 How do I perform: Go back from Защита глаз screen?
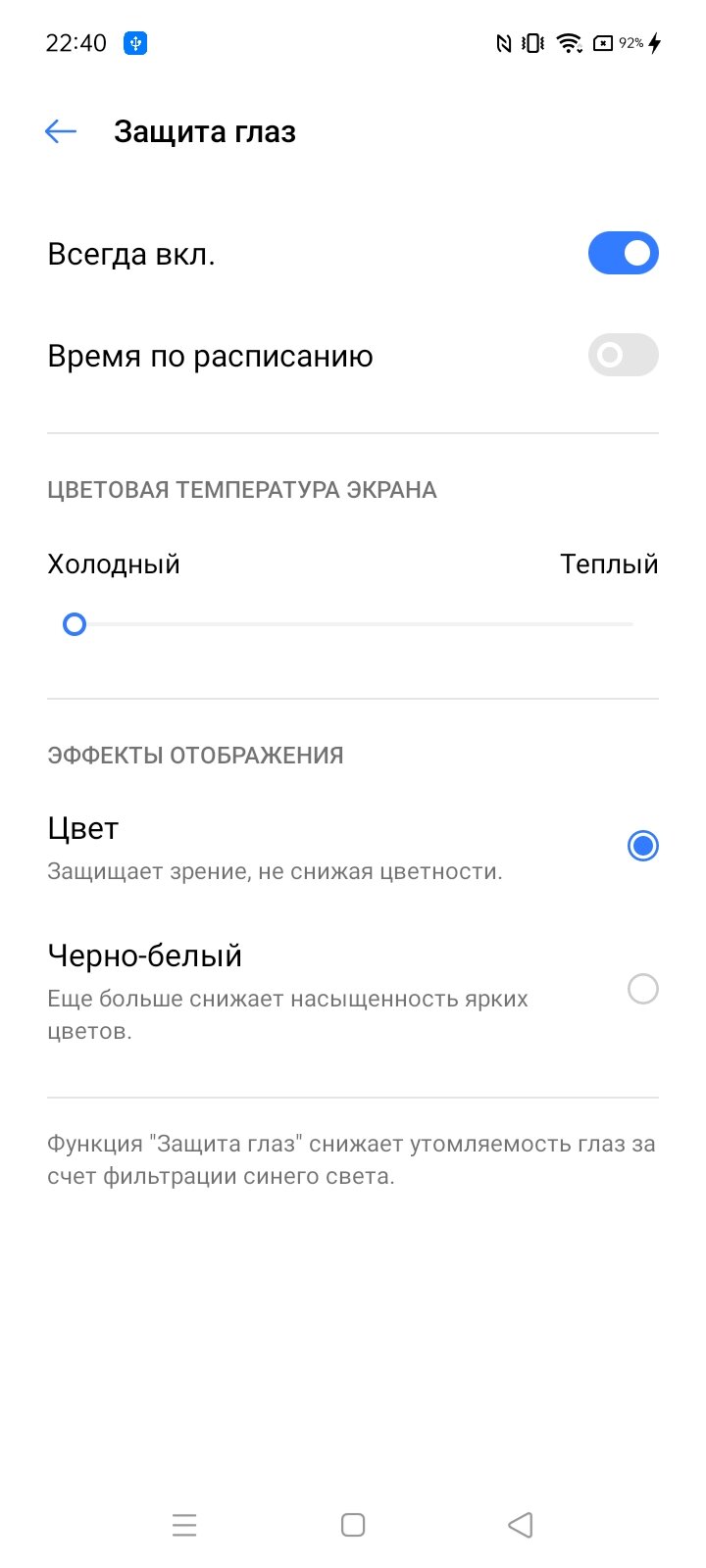61,131
